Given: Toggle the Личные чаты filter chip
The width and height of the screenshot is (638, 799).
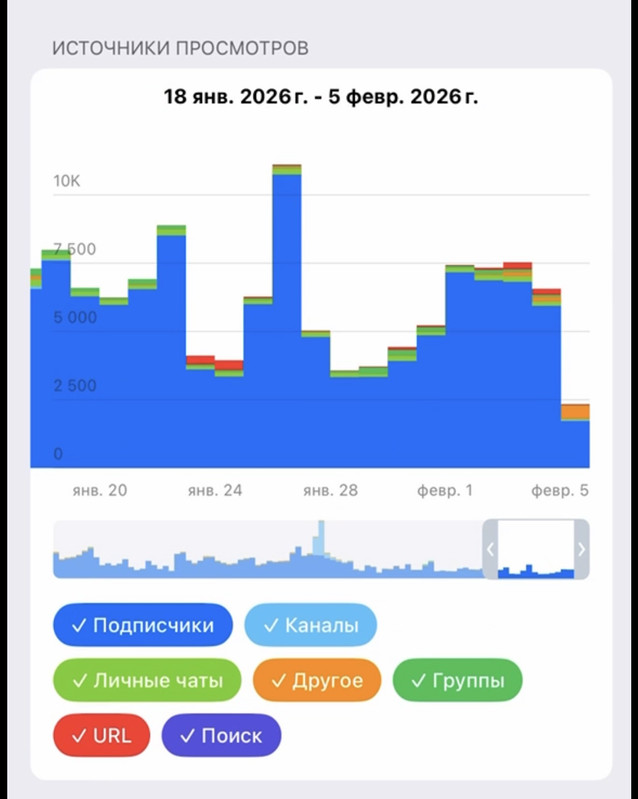Looking at the screenshot, I should pos(147,680).
